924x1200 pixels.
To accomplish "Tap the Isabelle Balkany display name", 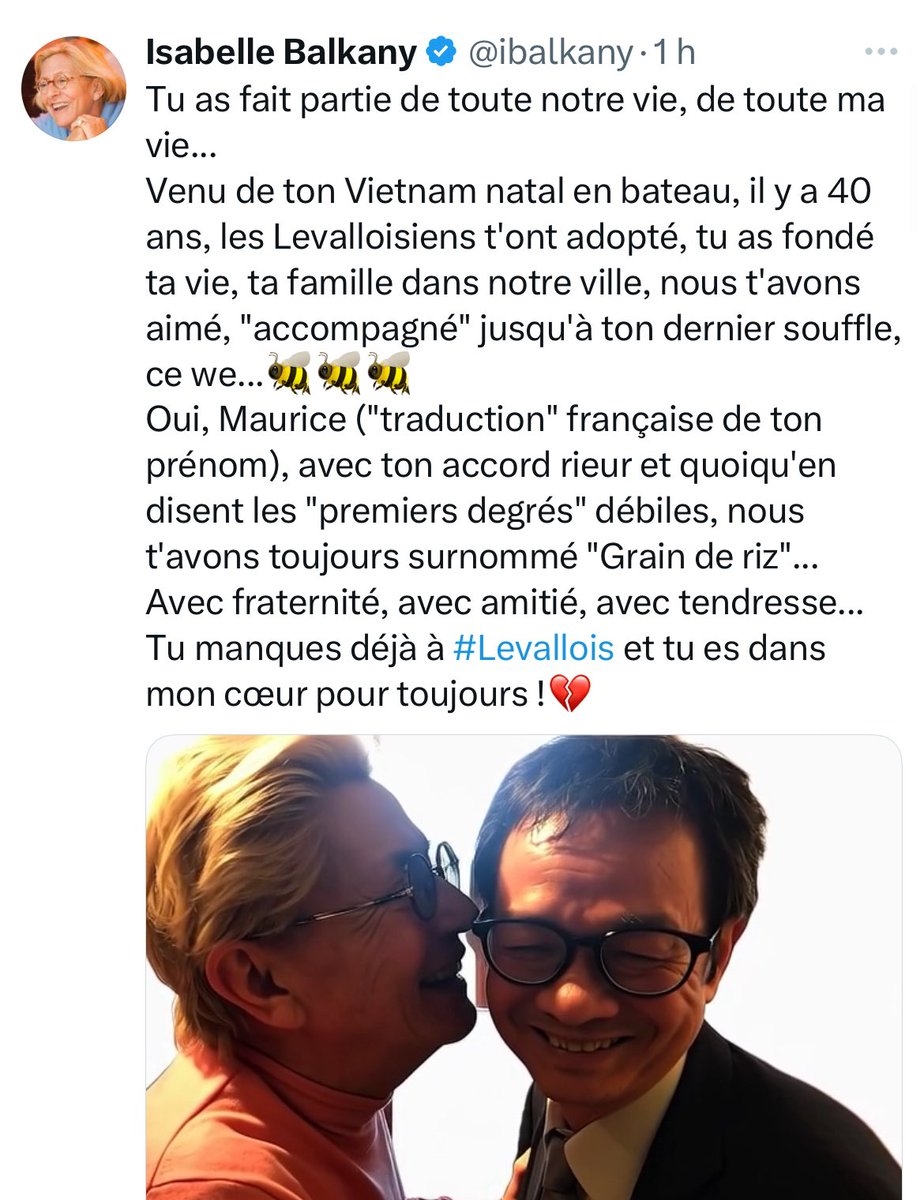I will [280, 54].
